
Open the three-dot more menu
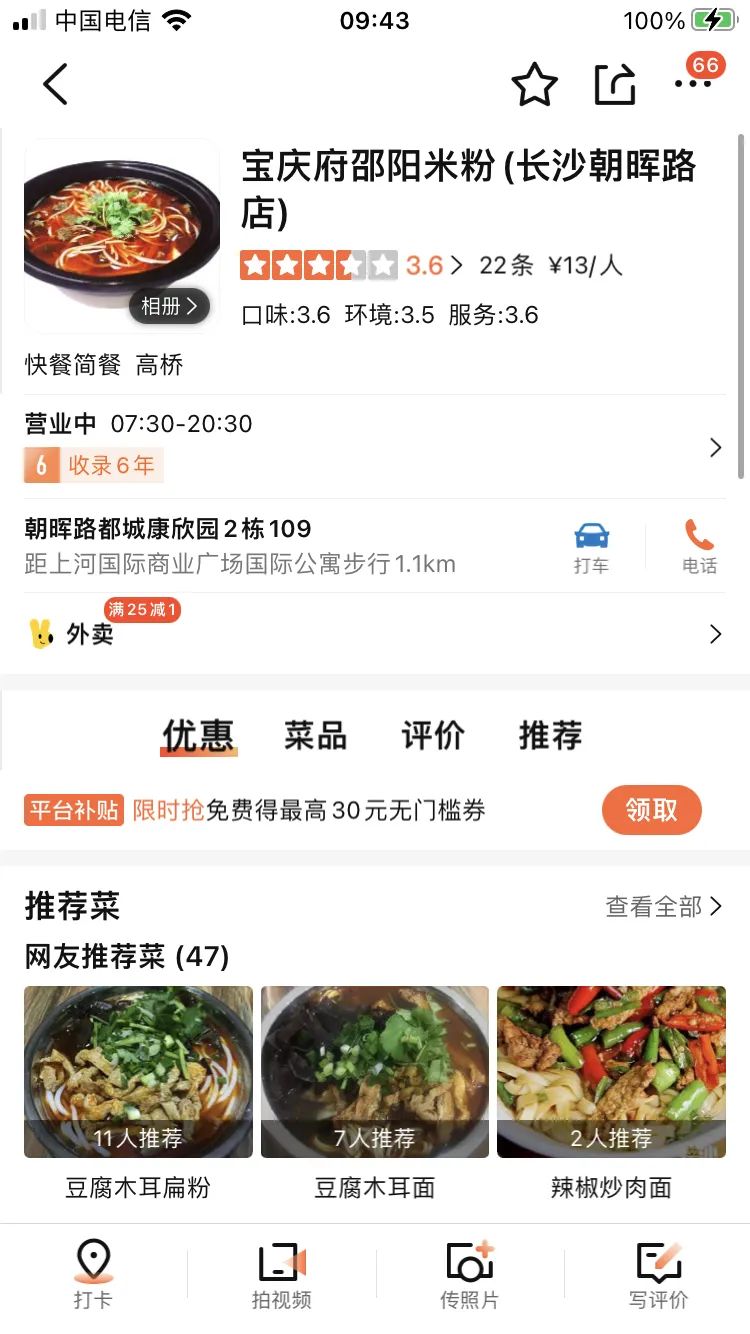click(693, 84)
